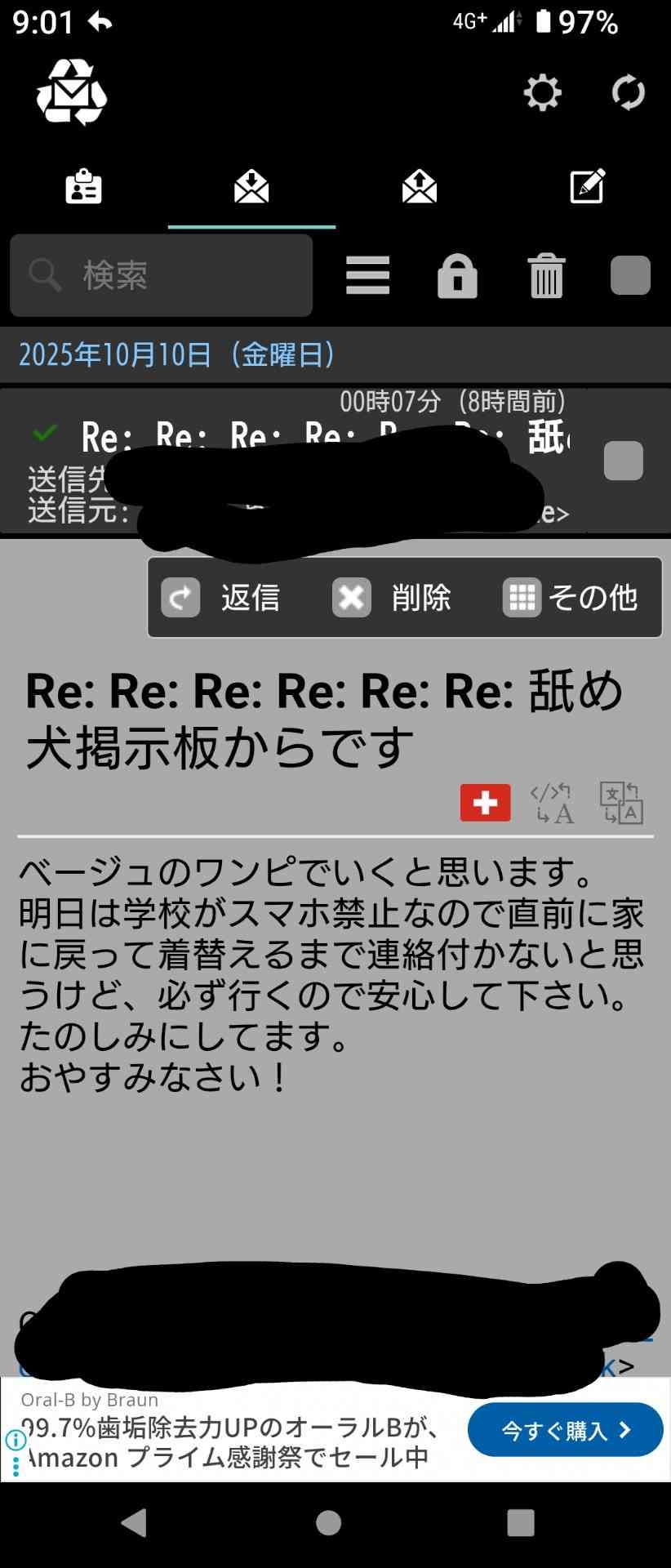Switch to the sent mail tab

point(420,186)
